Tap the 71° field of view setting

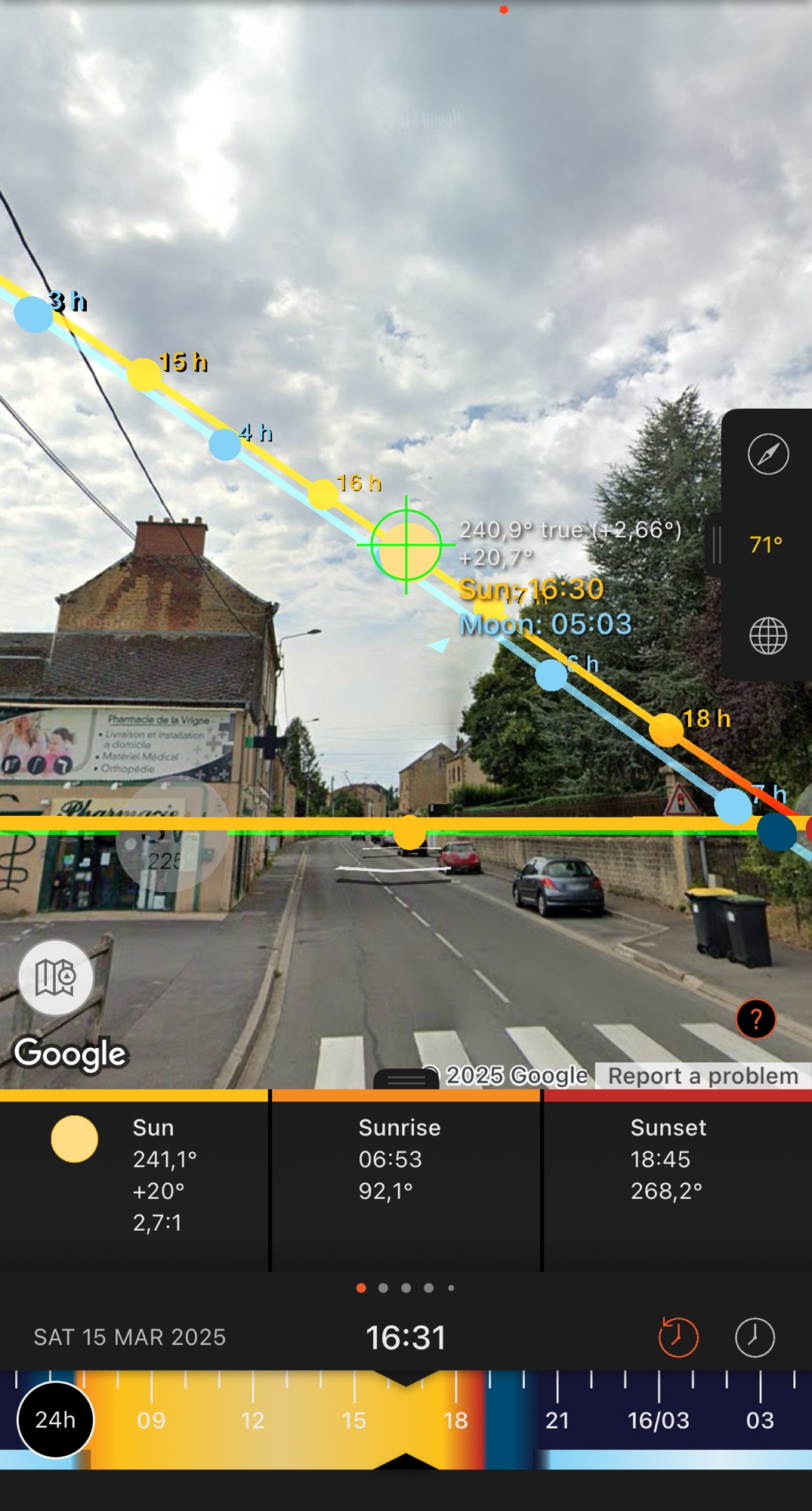(765, 545)
